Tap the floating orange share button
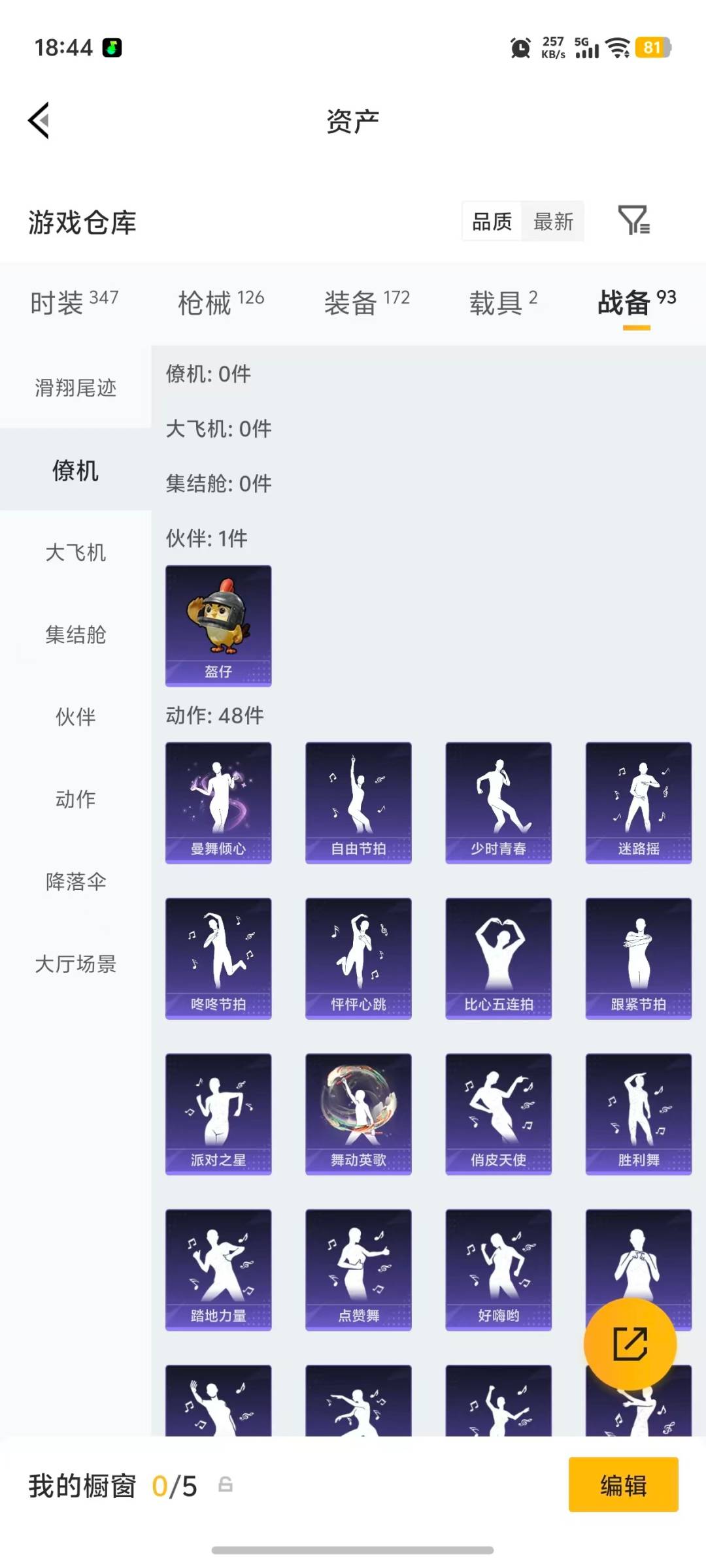 [630, 1344]
